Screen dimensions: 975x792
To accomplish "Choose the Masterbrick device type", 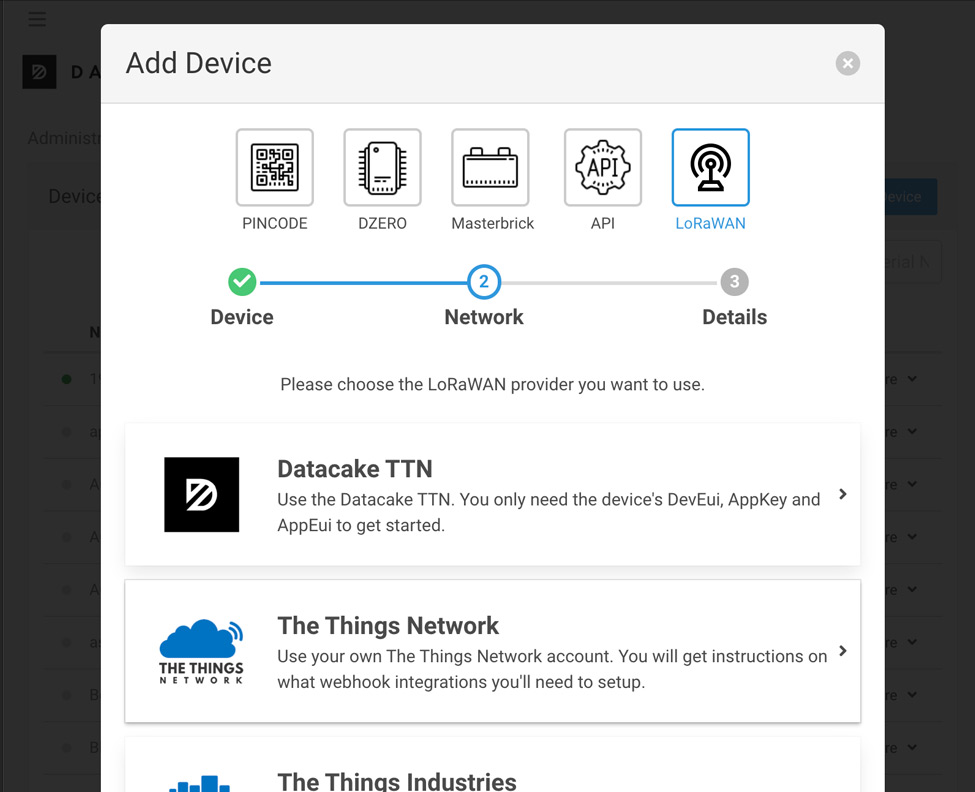I will click(490, 168).
